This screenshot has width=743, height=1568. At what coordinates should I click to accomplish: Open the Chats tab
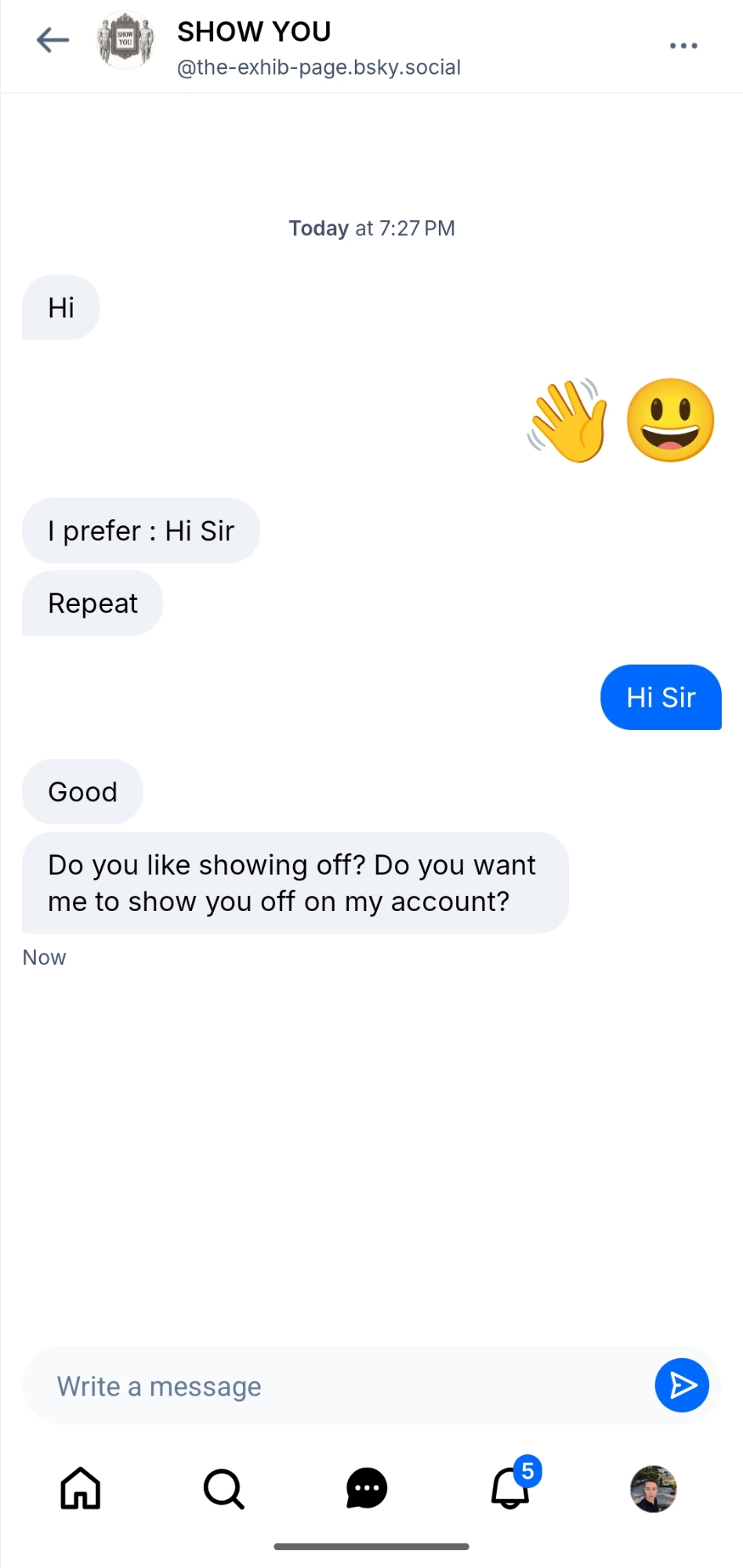367,1488
